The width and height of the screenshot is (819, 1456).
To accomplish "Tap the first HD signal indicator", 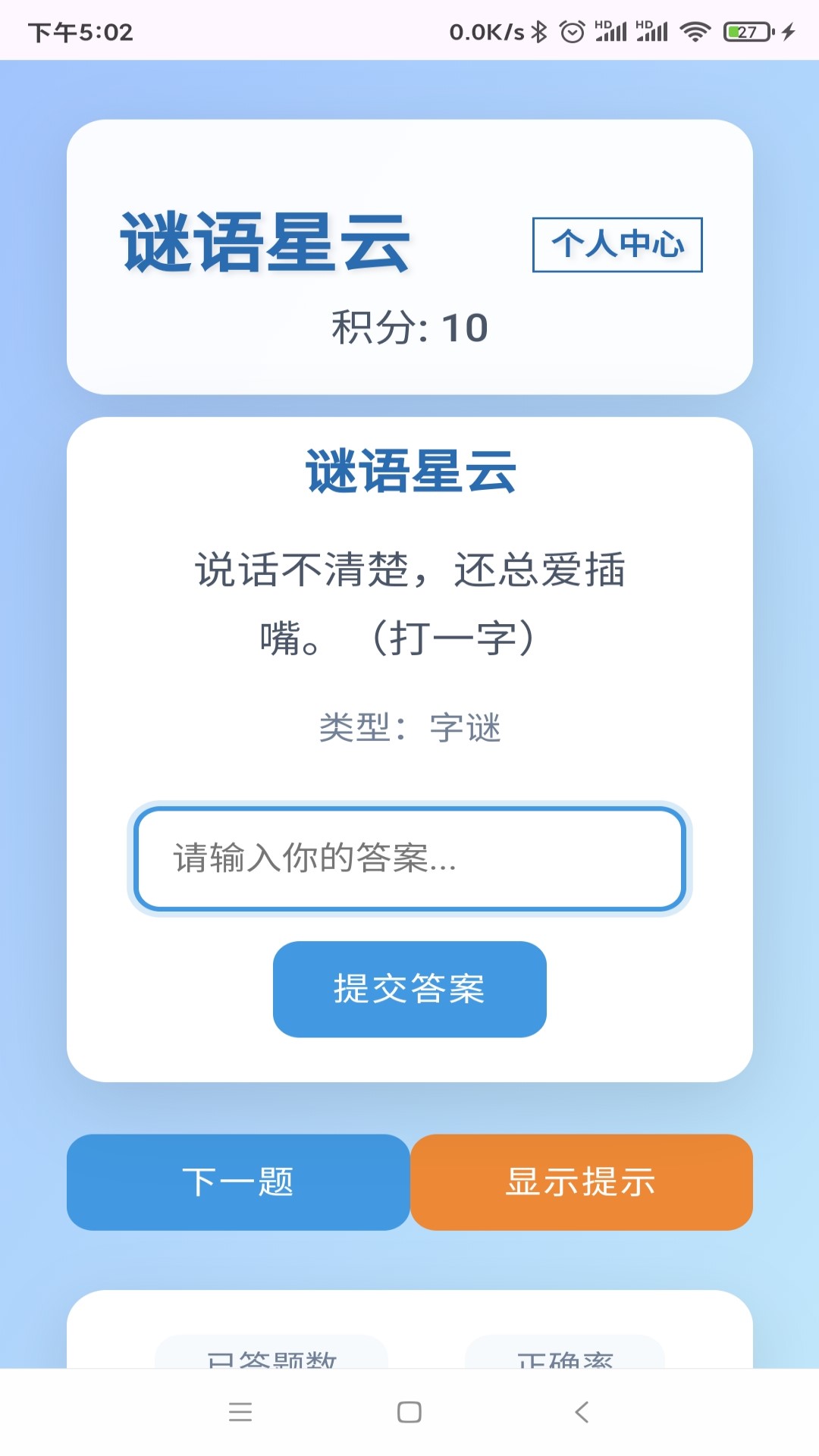I will (x=610, y=33).
